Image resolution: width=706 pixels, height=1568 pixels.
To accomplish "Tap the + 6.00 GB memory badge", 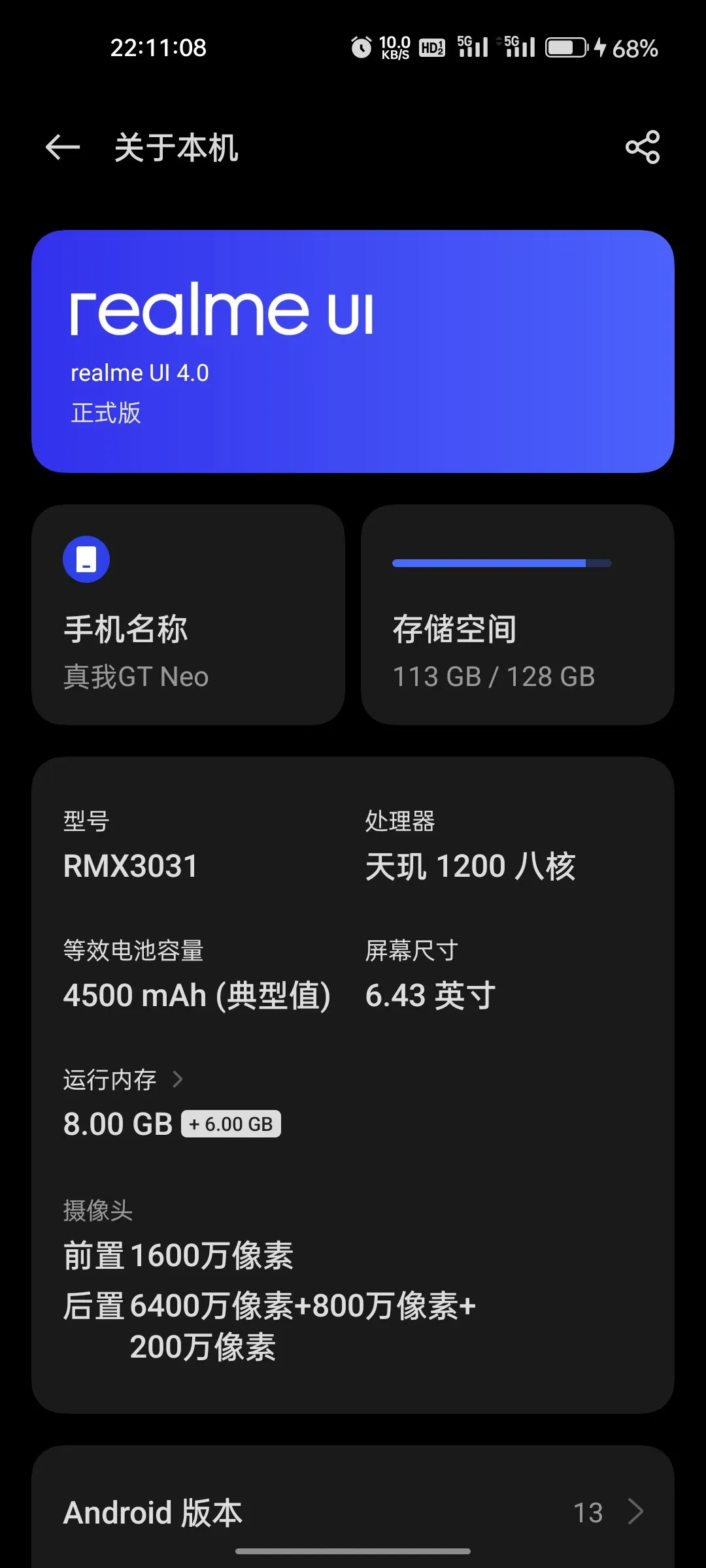I will [x=230, y=1123].
